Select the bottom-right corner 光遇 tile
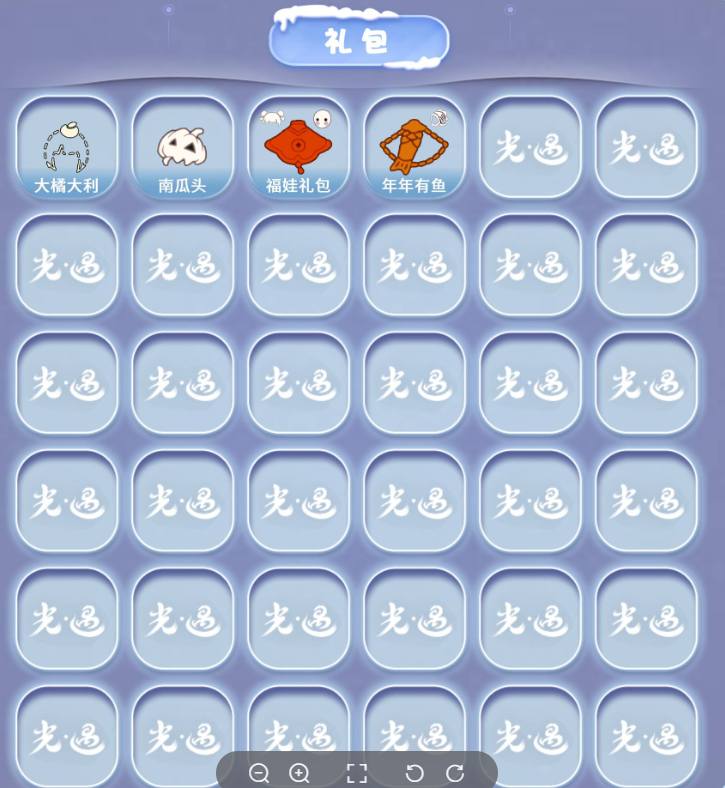This screenshot has height=788, width=725. 646,737
